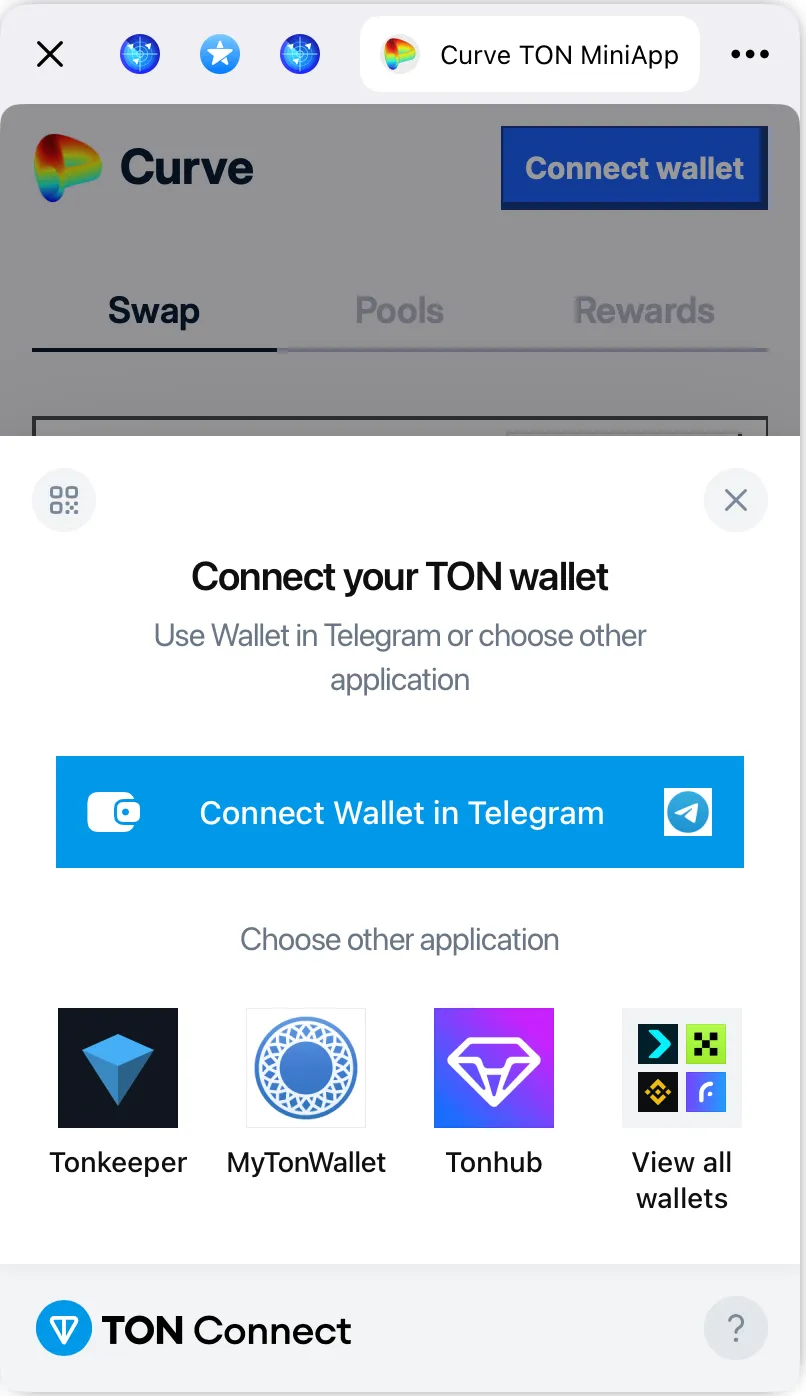Dismiss the Connect your TON wallet dialog
The image size is (806, 1396).
(735, 500)
